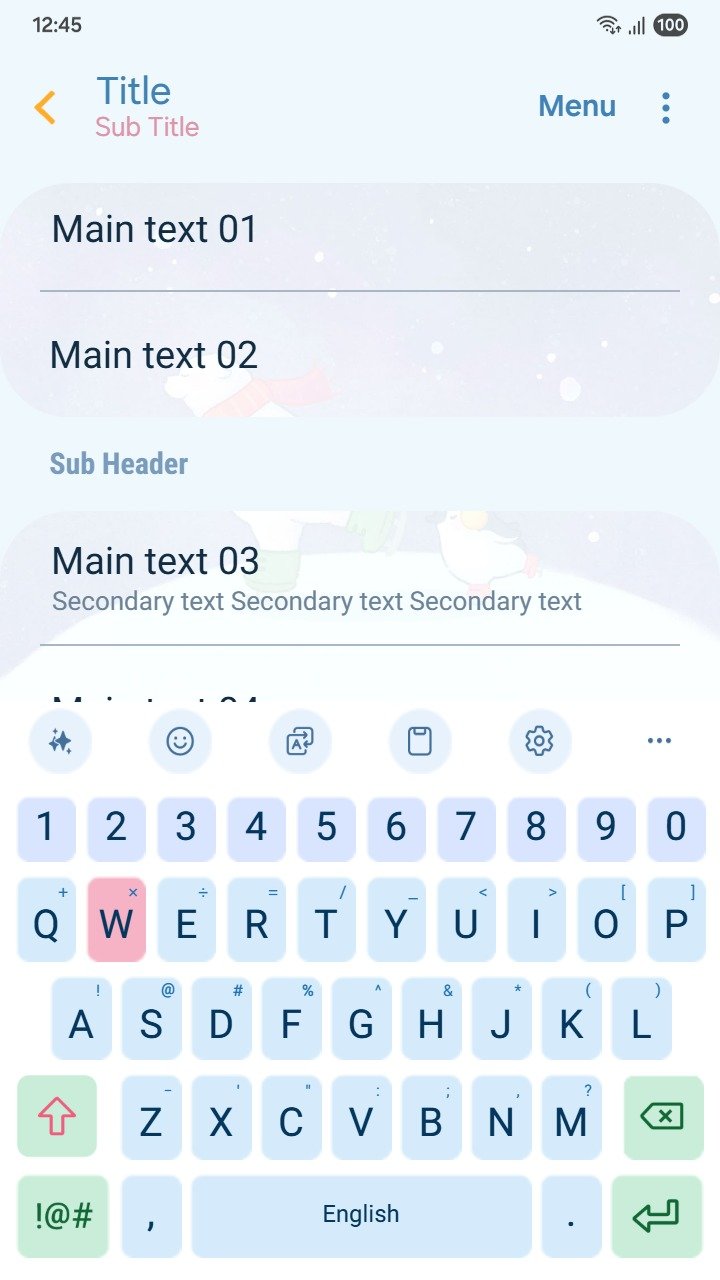Image resolution: width=720 pixels, height=1280 pixels.
Task: Open the Menu action
Action: pos(577,106)
